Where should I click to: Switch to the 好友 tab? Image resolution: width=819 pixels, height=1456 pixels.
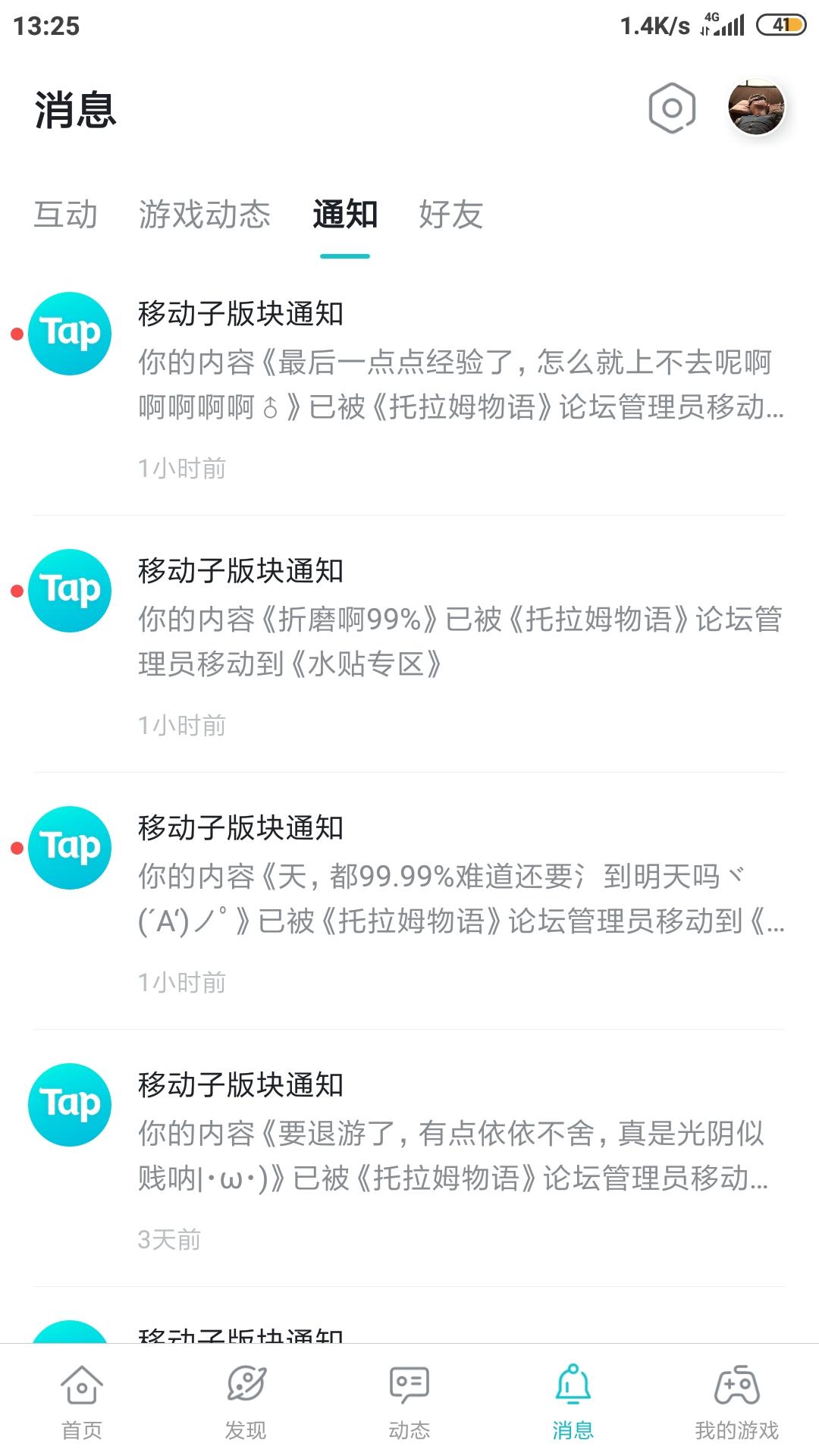pos(450,216)
